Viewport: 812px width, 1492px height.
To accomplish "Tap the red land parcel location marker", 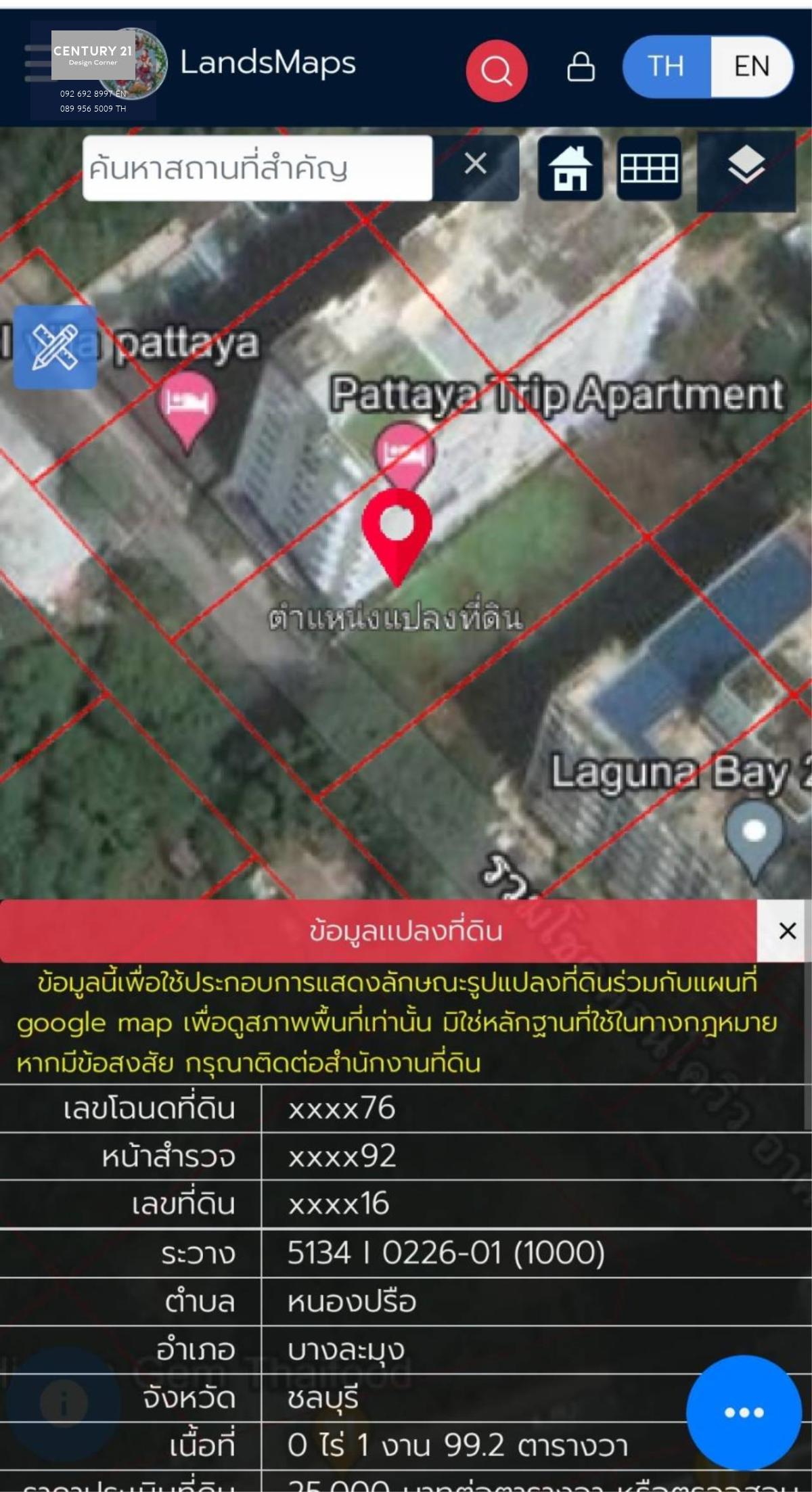I will (x=397, y=531).
